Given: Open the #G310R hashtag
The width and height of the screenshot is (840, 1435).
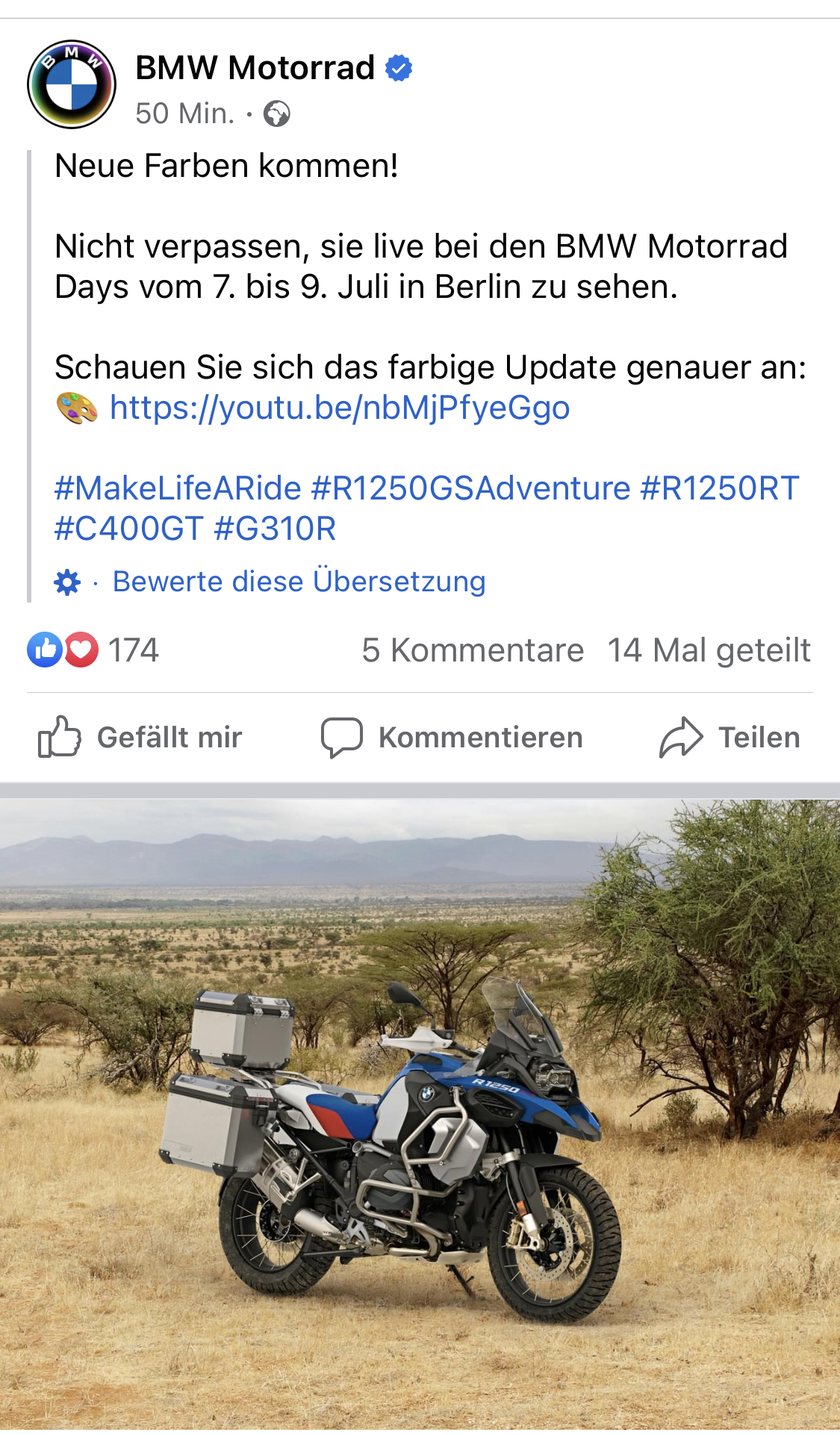Looking at the screenshot, I should coord(275,529).
